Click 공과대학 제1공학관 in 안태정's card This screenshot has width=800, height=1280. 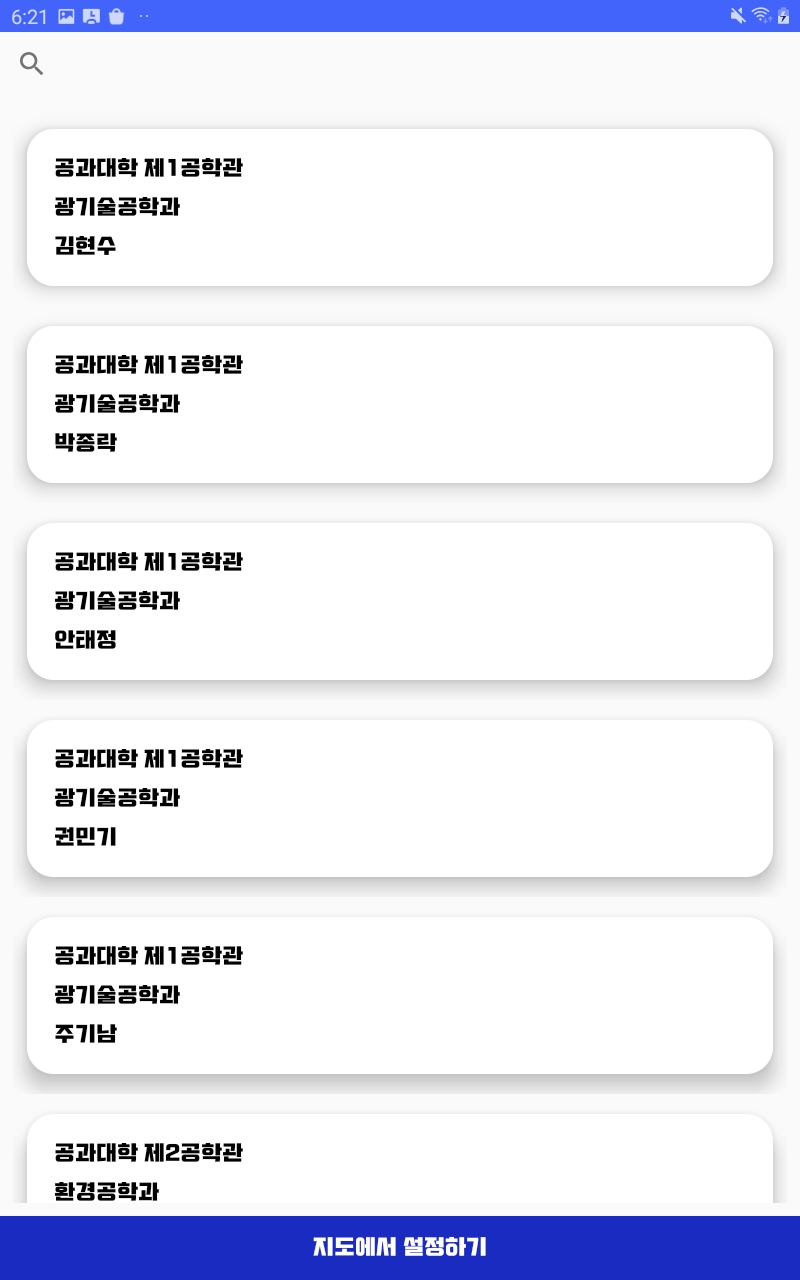point(148,561)
